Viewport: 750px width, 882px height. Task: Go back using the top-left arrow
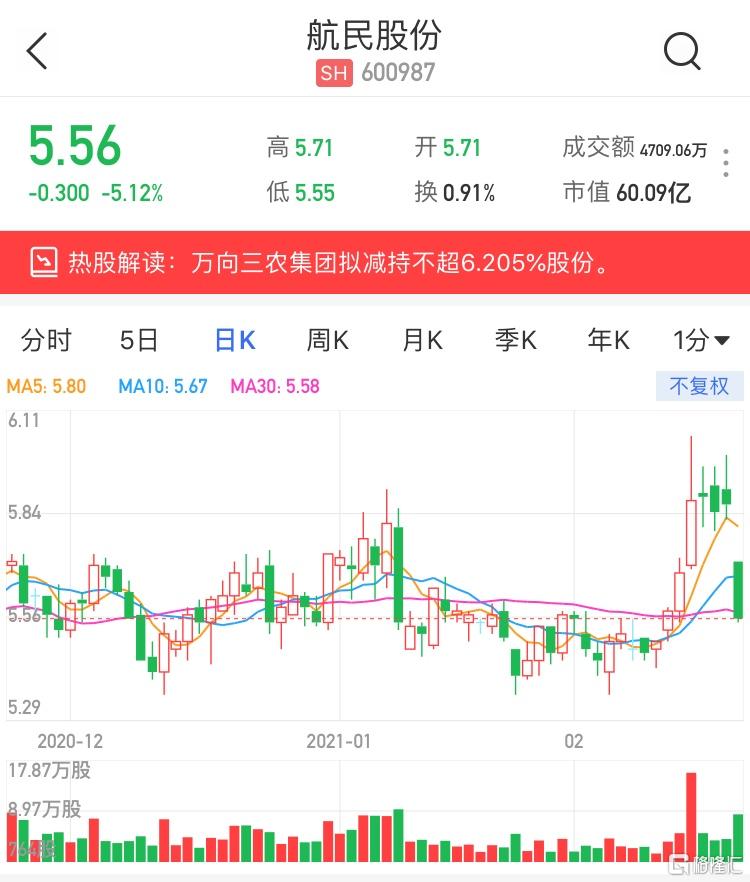pos(37,51)
